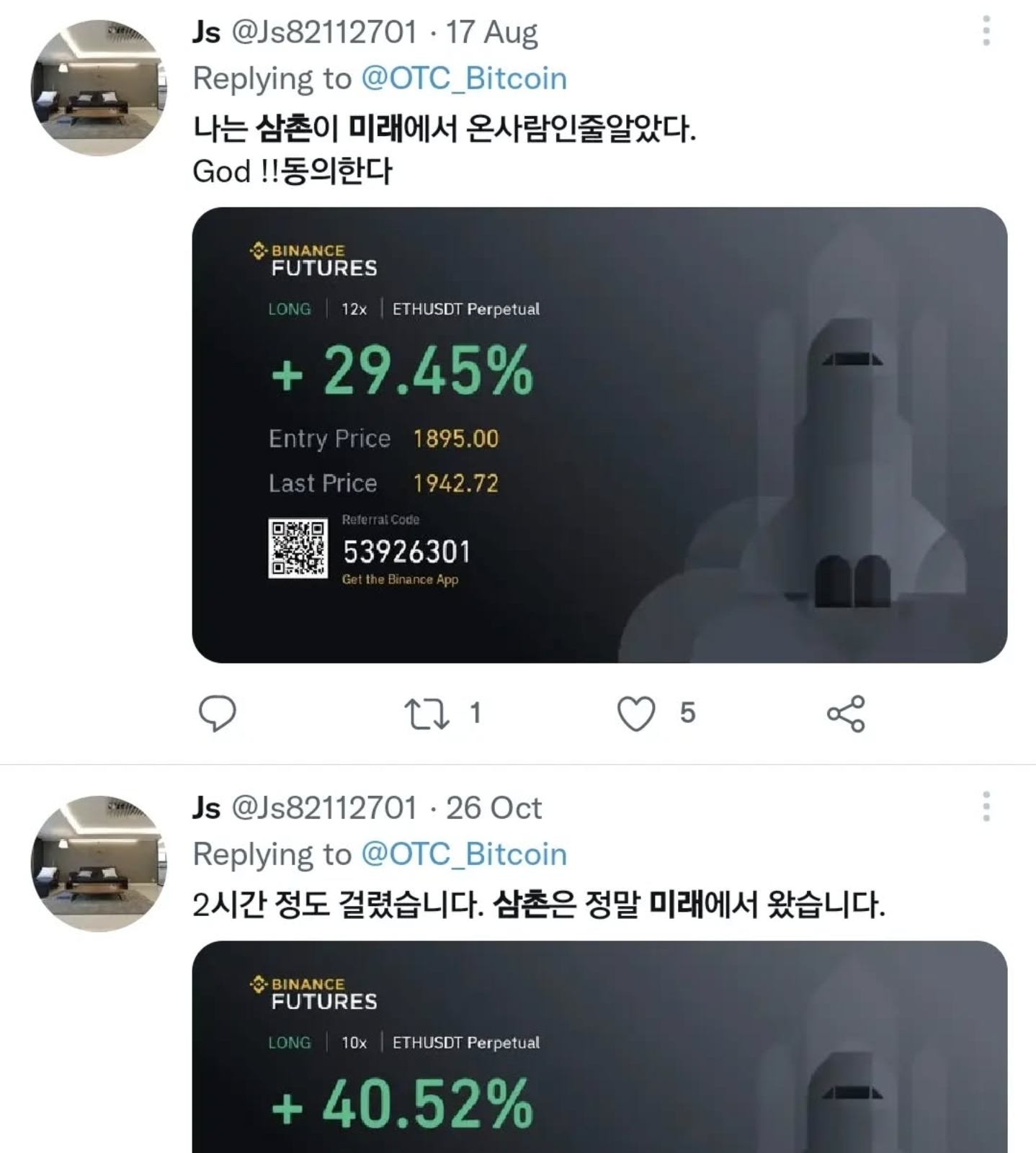Screen dimensions: 1036x1153
Task: Open the @OTC_Bitcoin link in the October reply
Action: pos(464,853)
